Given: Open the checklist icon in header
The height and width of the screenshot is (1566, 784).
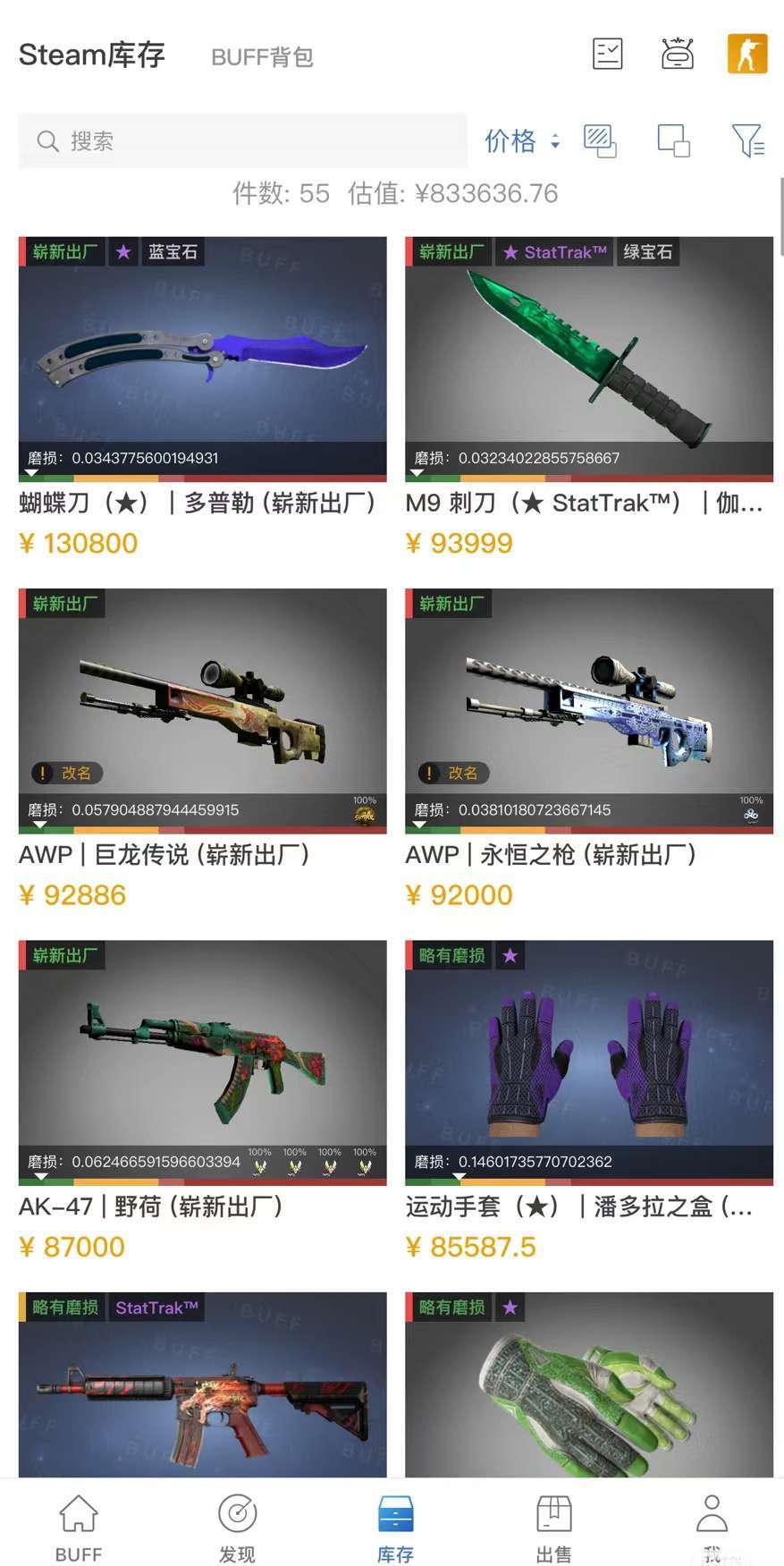Looking at the screenshot, I should (608, 54).
